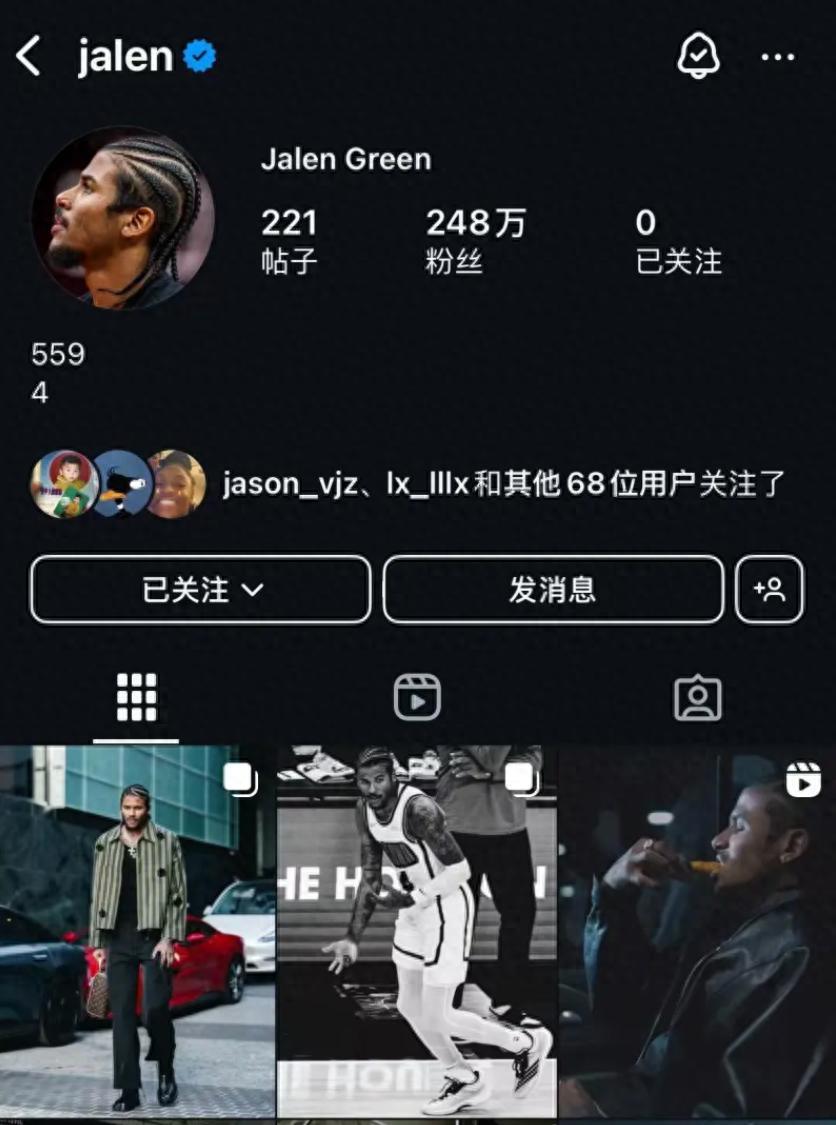Screen dimensions: 836x1125
Task: Switch to the posts grid tab
Action: (137, 697)
